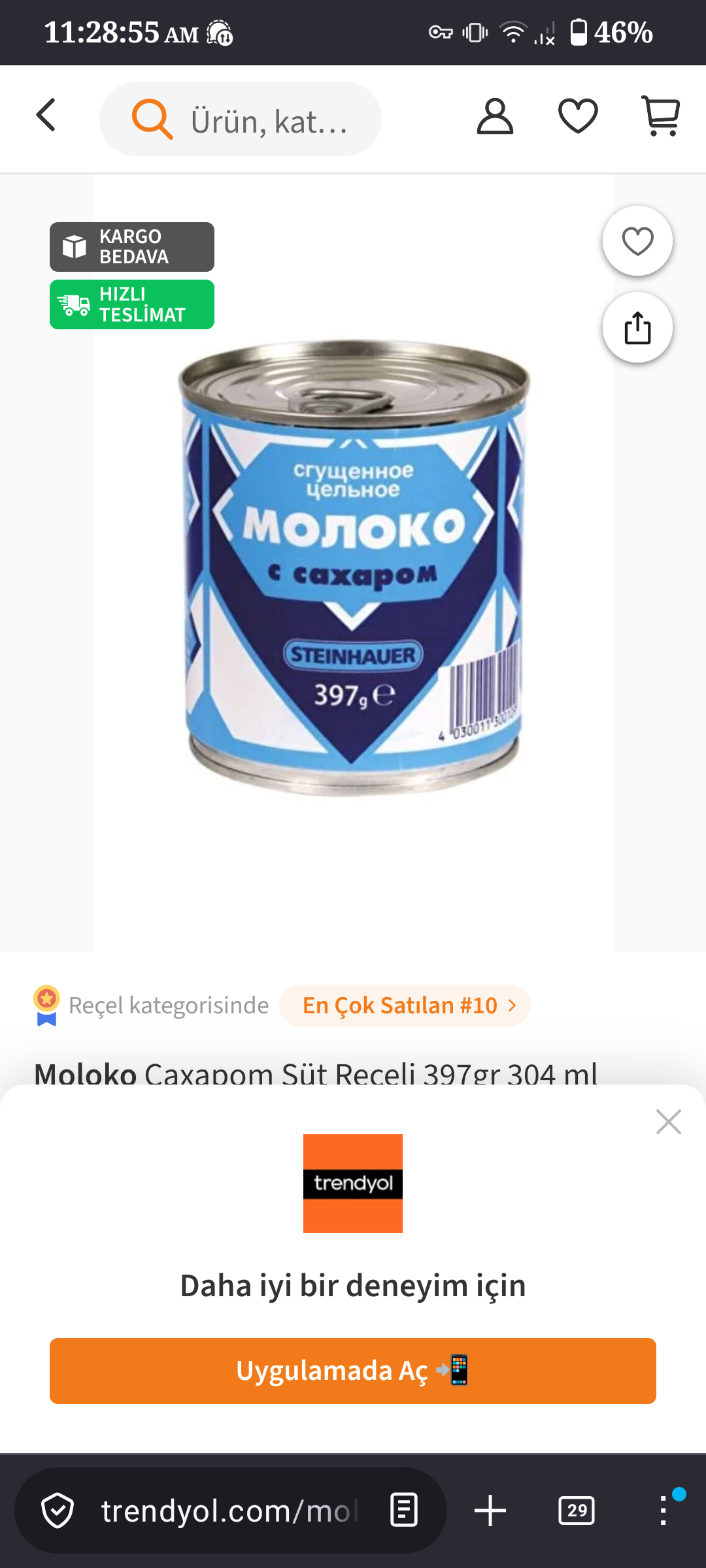Tap Uygulamada Aç button

tap(353, 1371)
